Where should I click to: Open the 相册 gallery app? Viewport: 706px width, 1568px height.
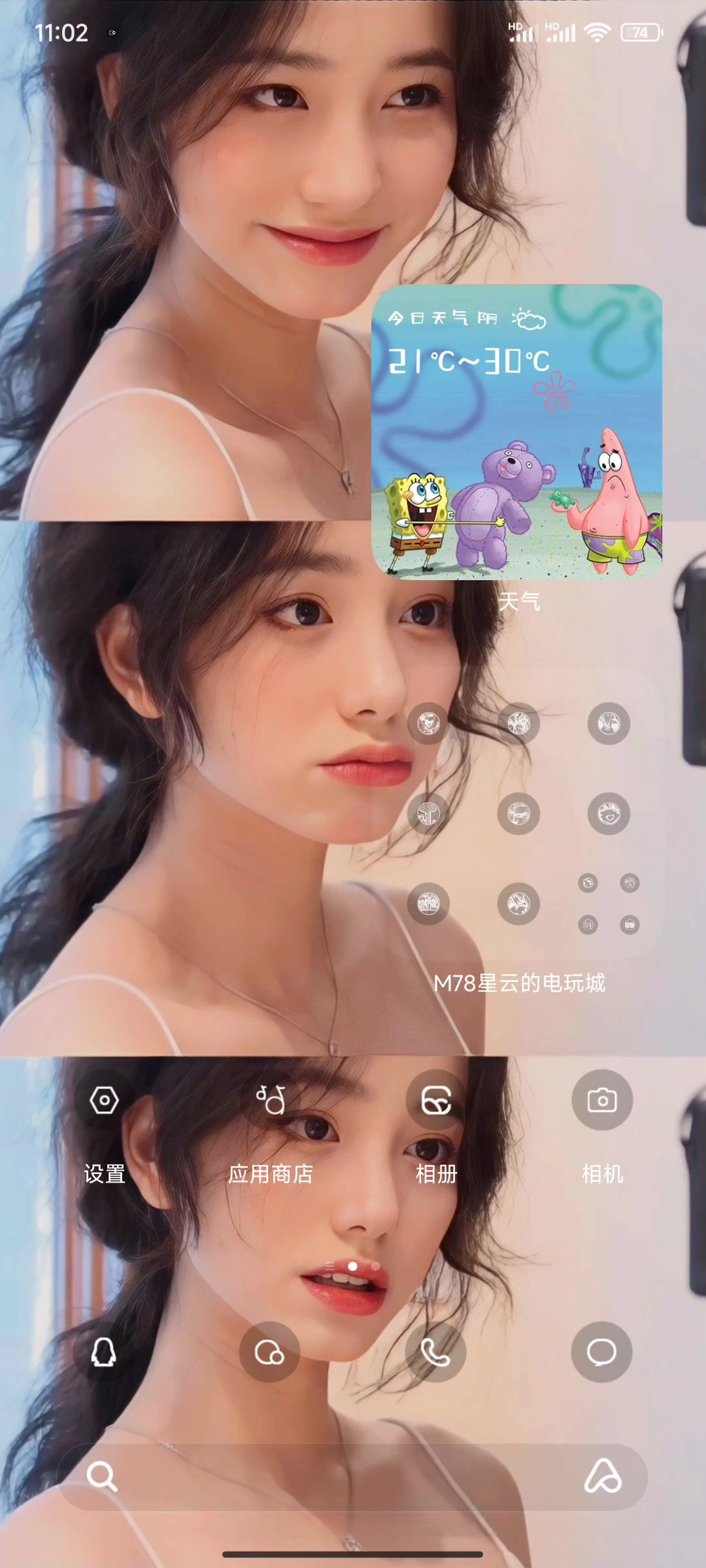pyautogui.click(x=436, y=1101)
